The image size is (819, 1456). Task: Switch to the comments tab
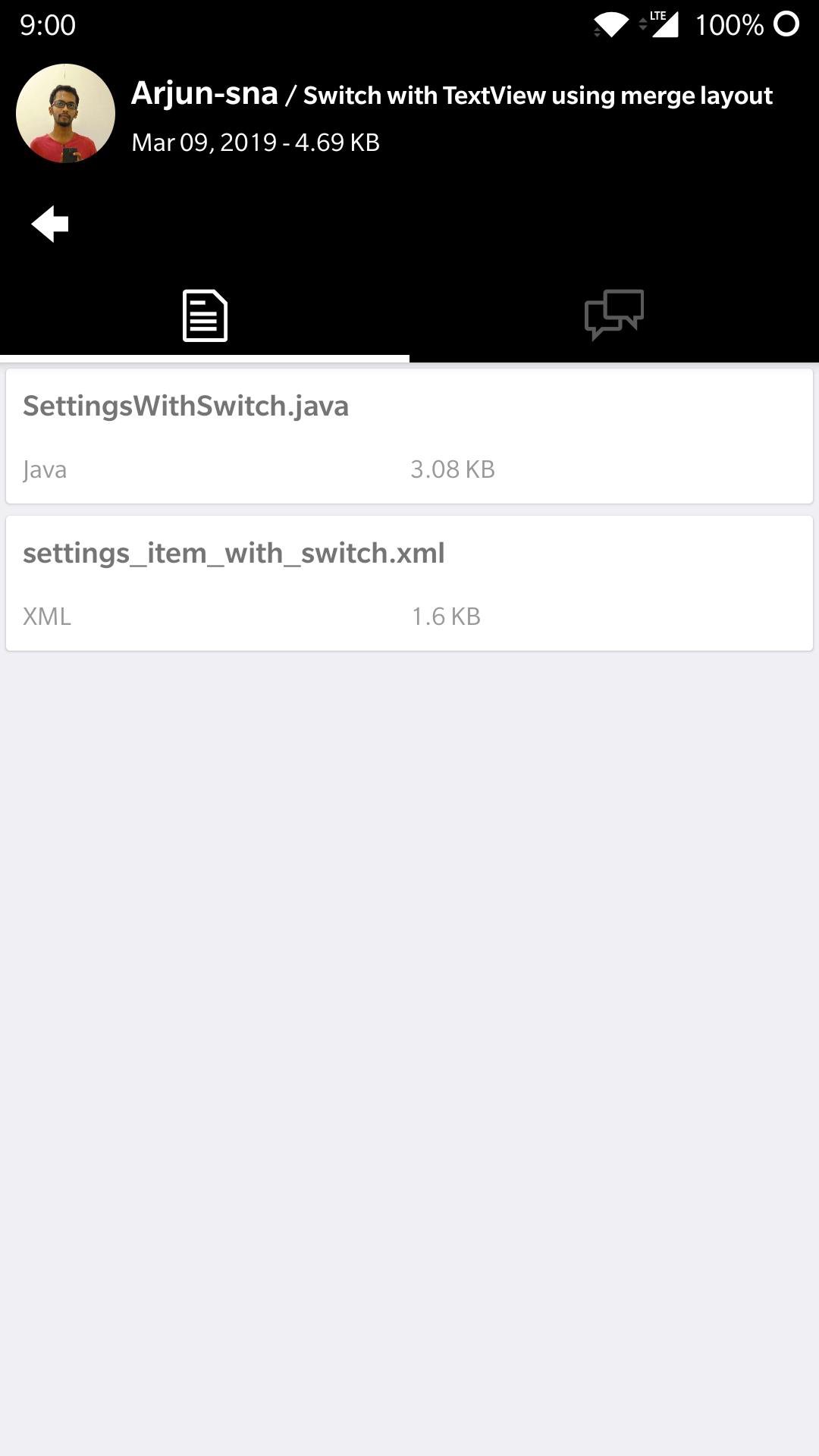click(614, 315)
